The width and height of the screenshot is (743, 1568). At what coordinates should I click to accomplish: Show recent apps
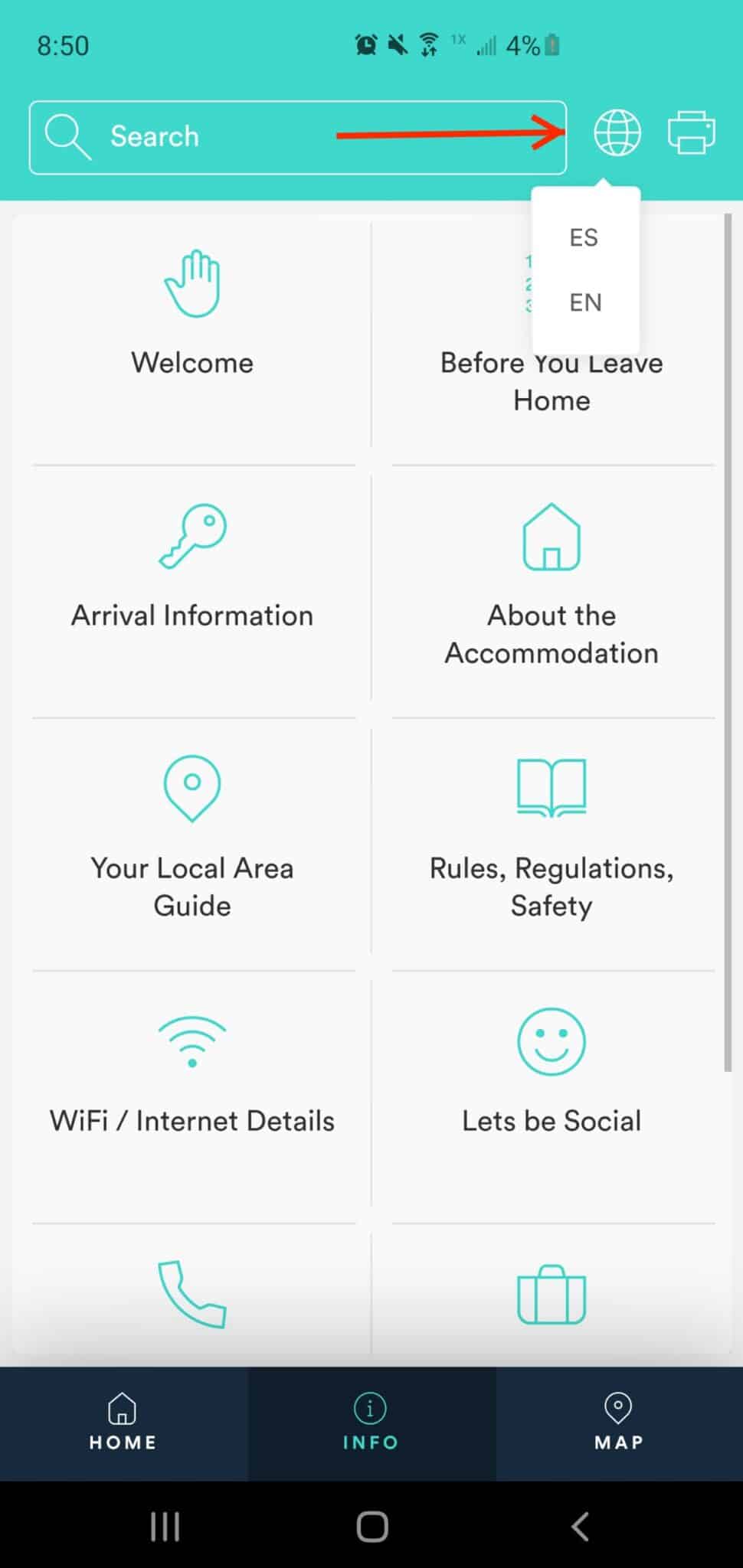165,1527
